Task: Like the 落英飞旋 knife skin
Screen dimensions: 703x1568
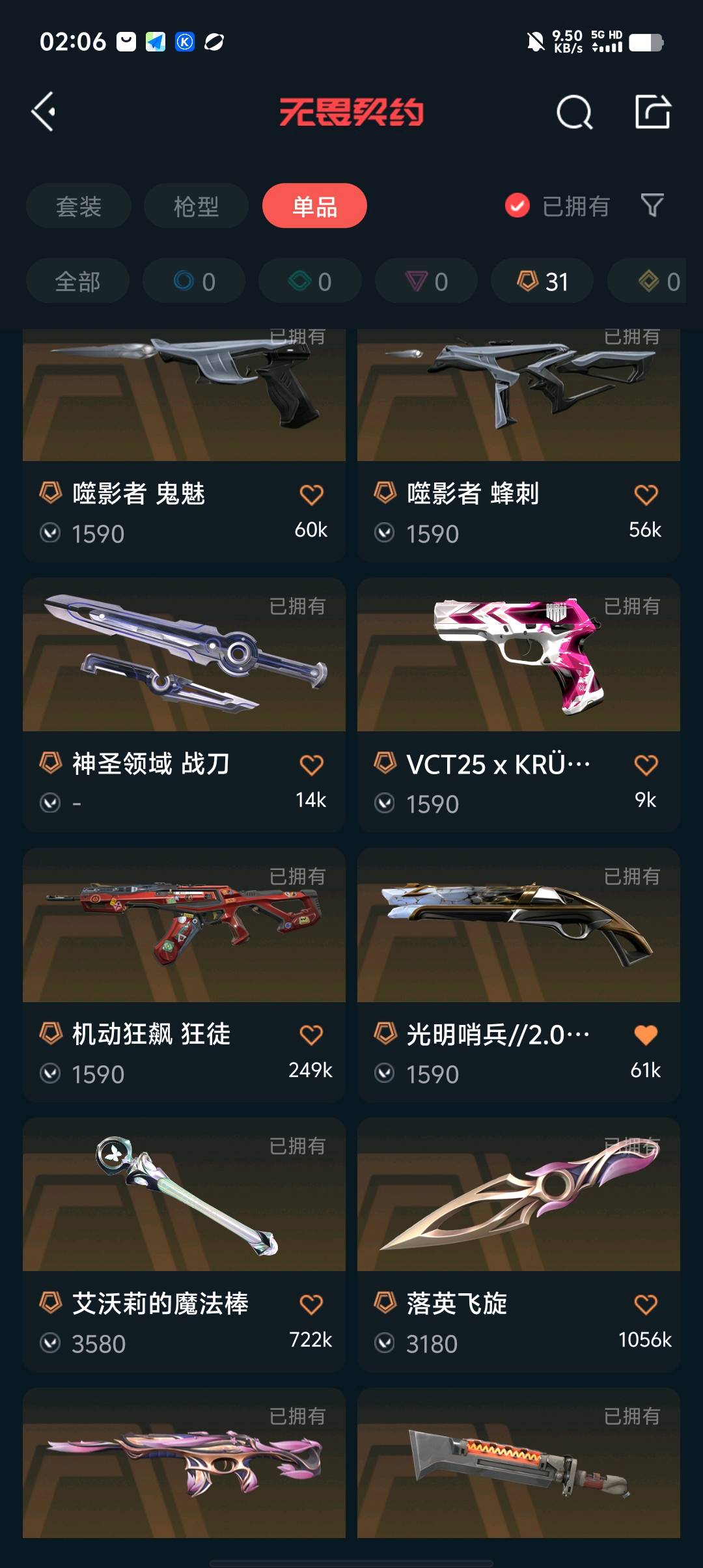Action: click(x=646, y=1304)
